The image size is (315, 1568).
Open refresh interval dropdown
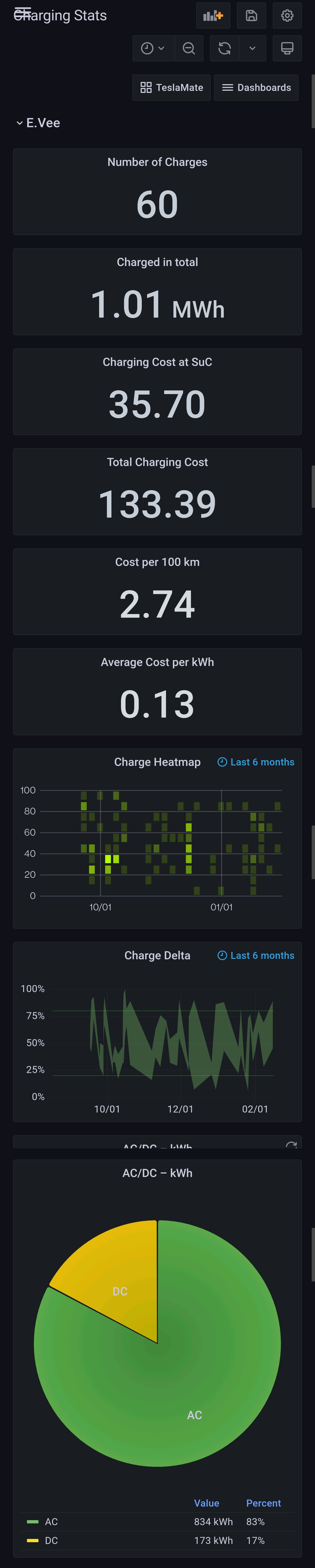tap(252, 48)
